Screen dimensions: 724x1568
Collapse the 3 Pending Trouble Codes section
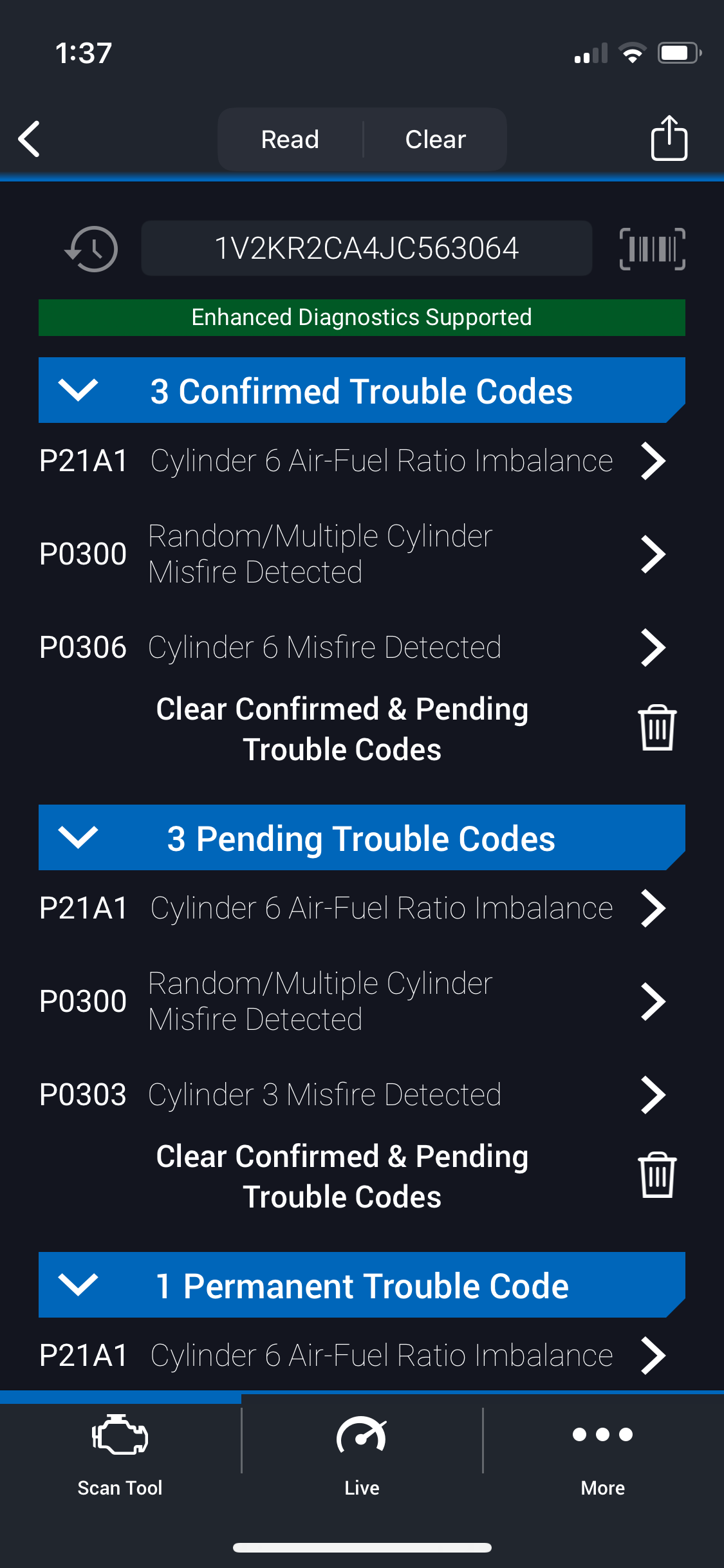(x=78, y=838)
